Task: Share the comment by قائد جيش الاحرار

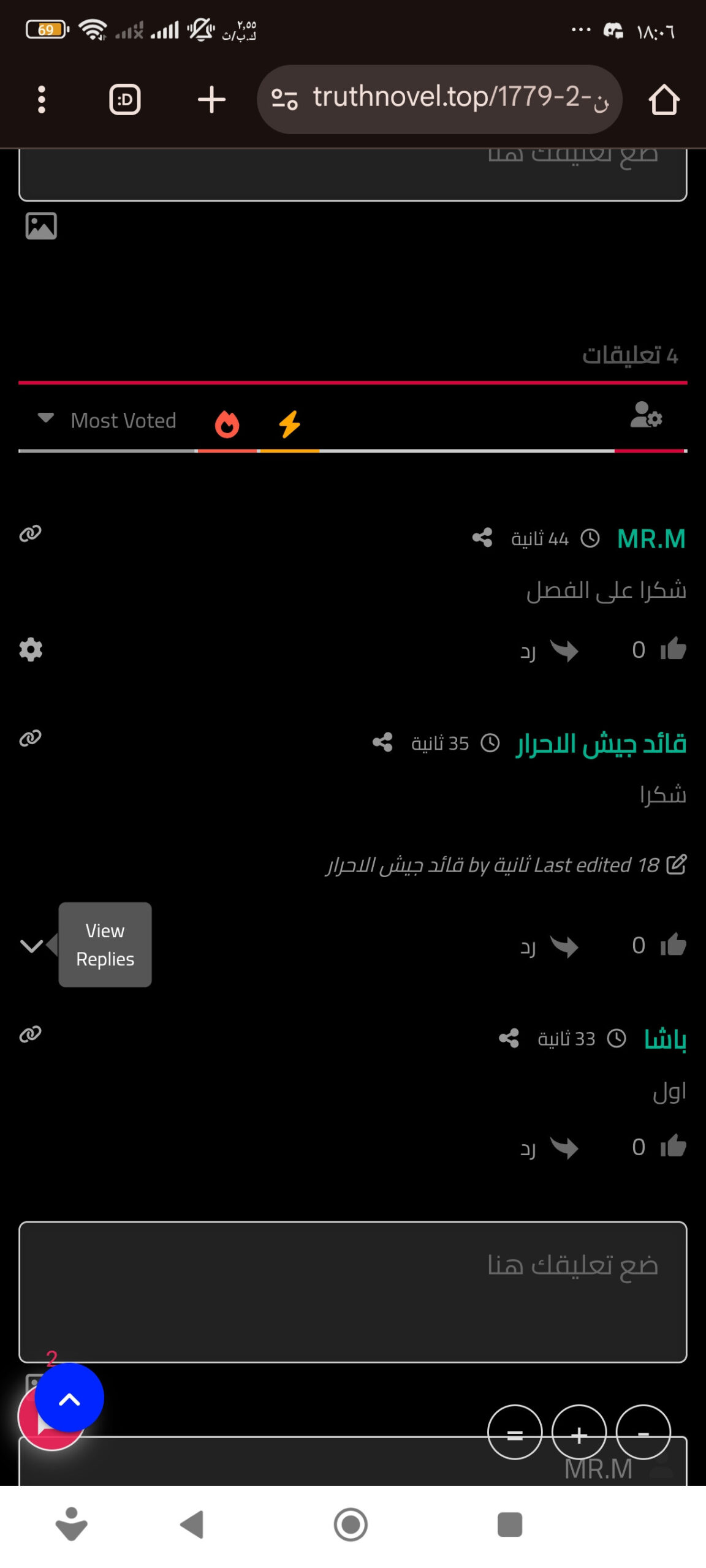Action: pyautogui.click(x=382, y=743)
